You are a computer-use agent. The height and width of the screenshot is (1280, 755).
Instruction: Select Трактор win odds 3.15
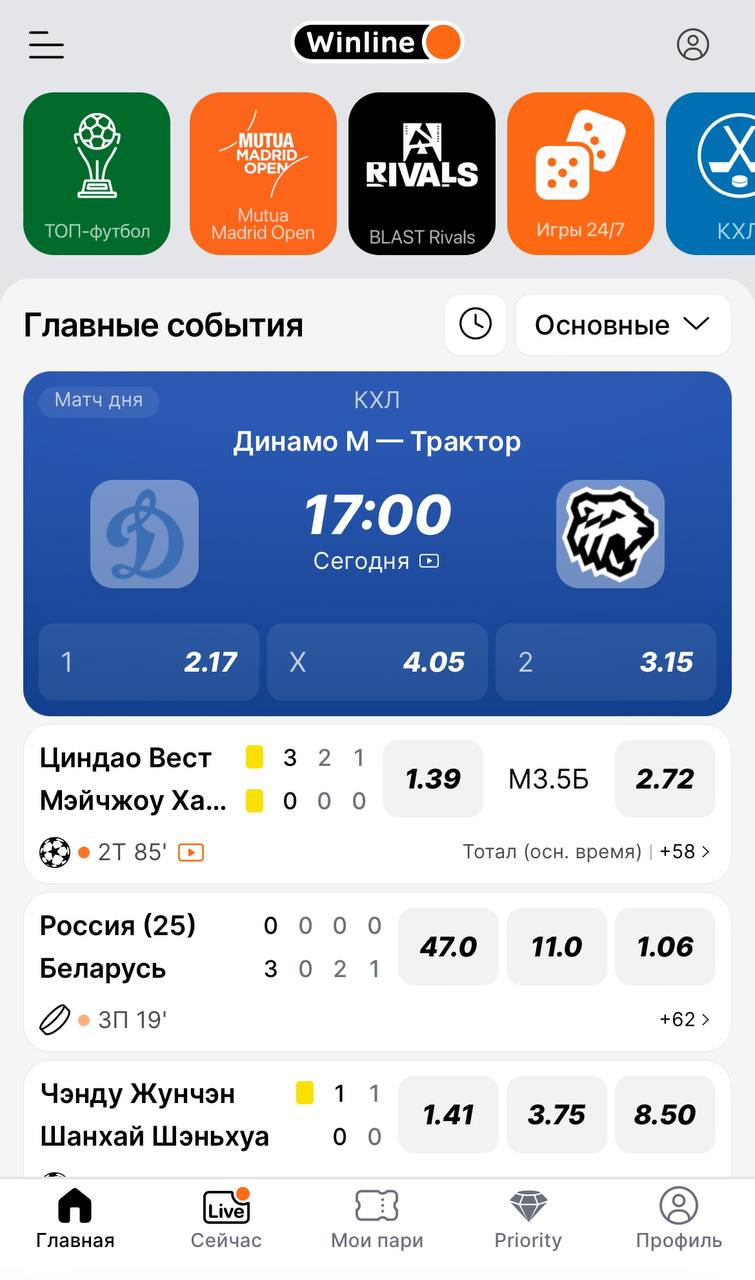pos(606,662)
